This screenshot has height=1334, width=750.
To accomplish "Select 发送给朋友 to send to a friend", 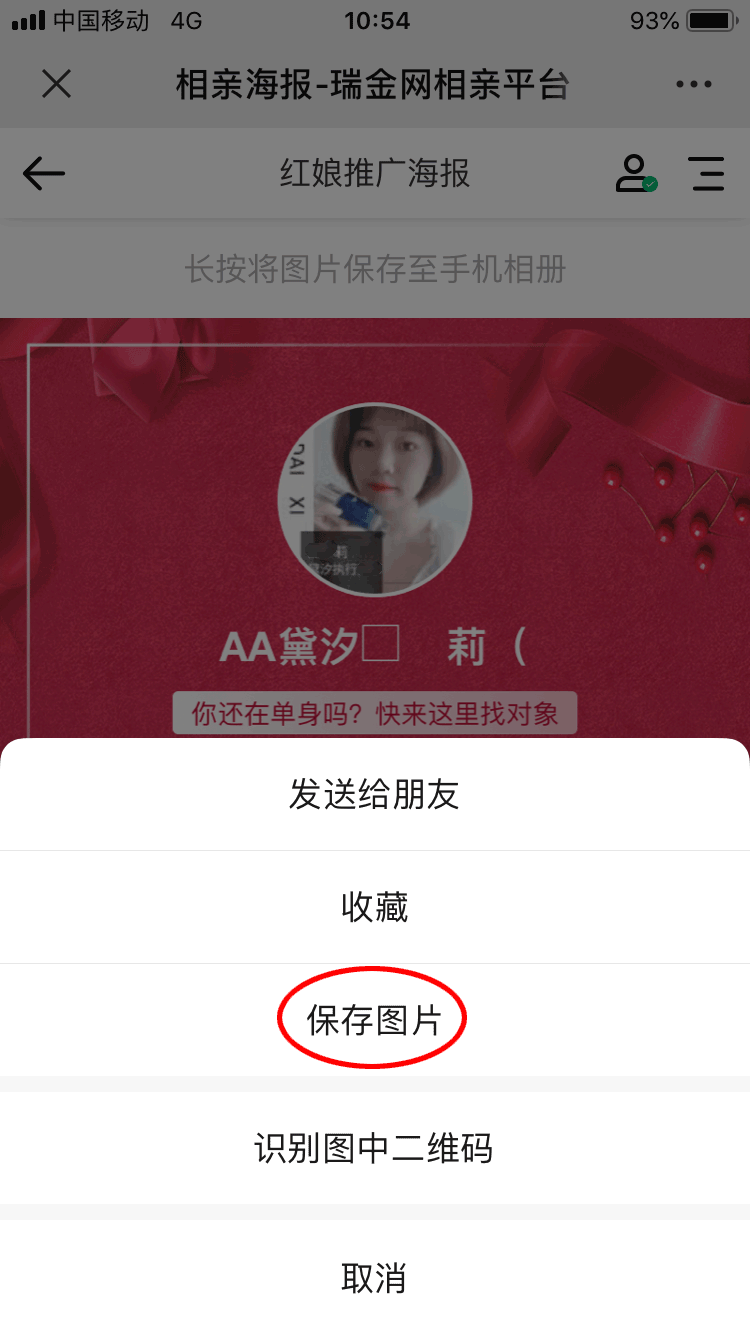I will point(374,795).
